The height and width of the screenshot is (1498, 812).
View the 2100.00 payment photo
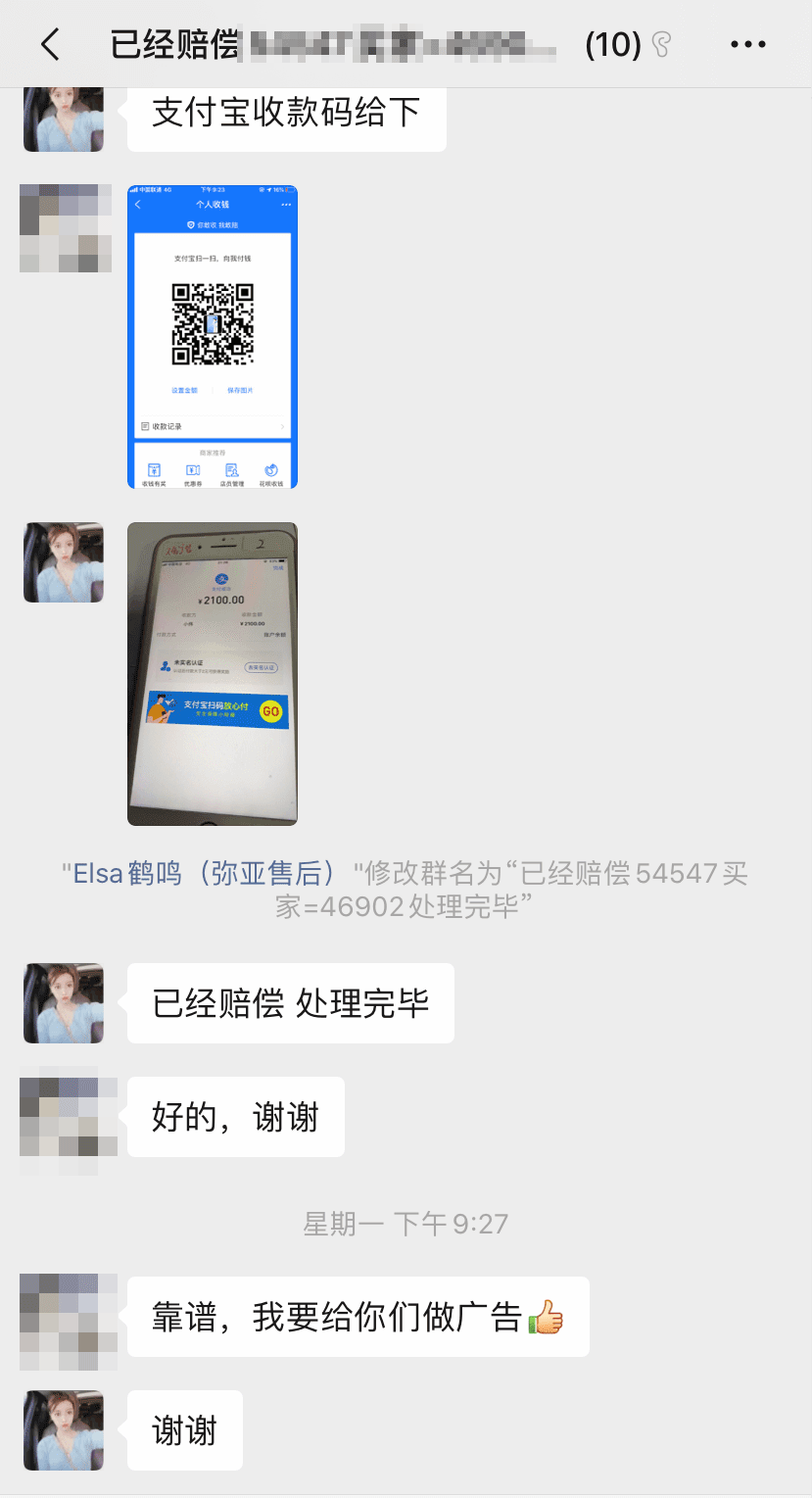click(x=213, y=673)
